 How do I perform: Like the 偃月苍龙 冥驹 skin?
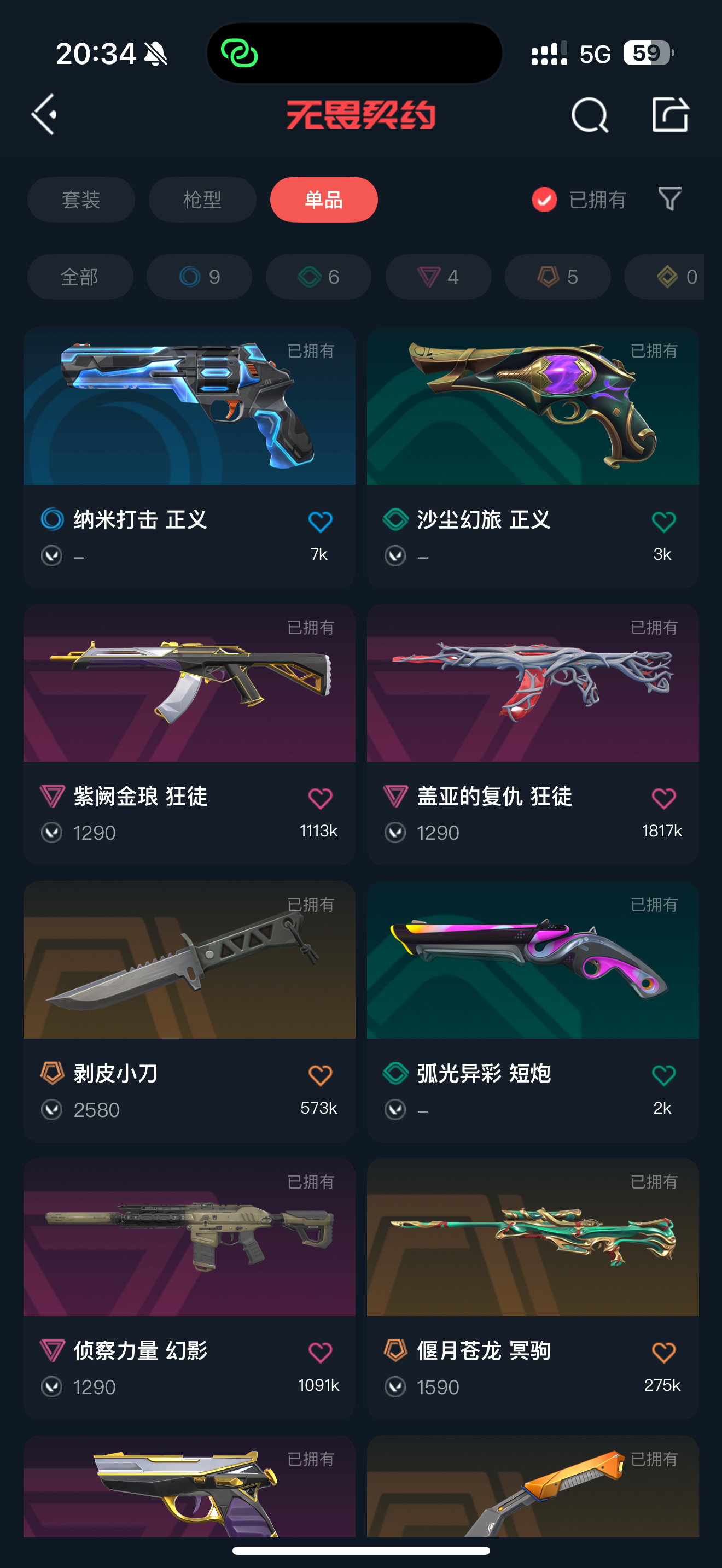(x=663, y=1352)
